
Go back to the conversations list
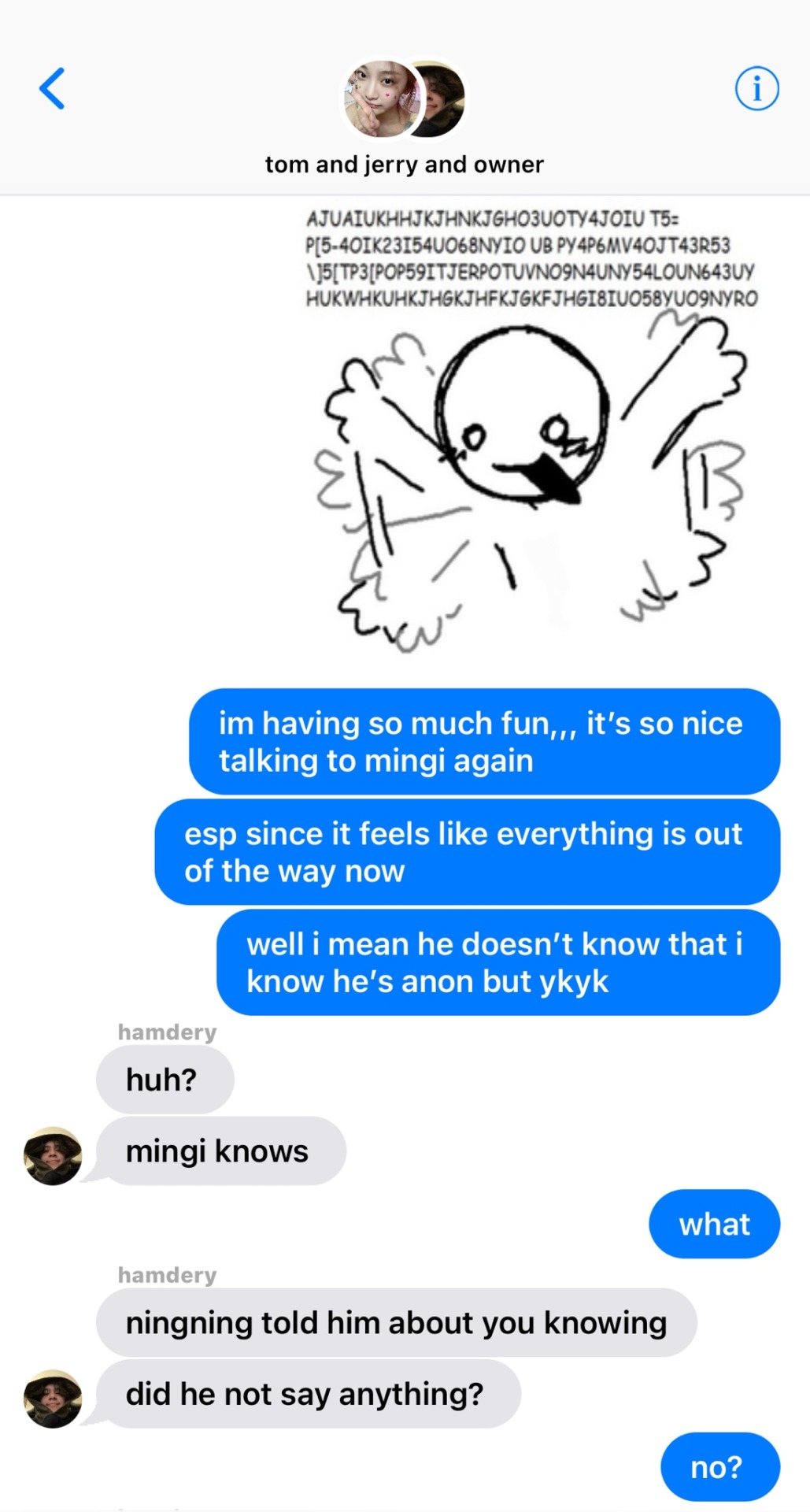click(52, 88)
